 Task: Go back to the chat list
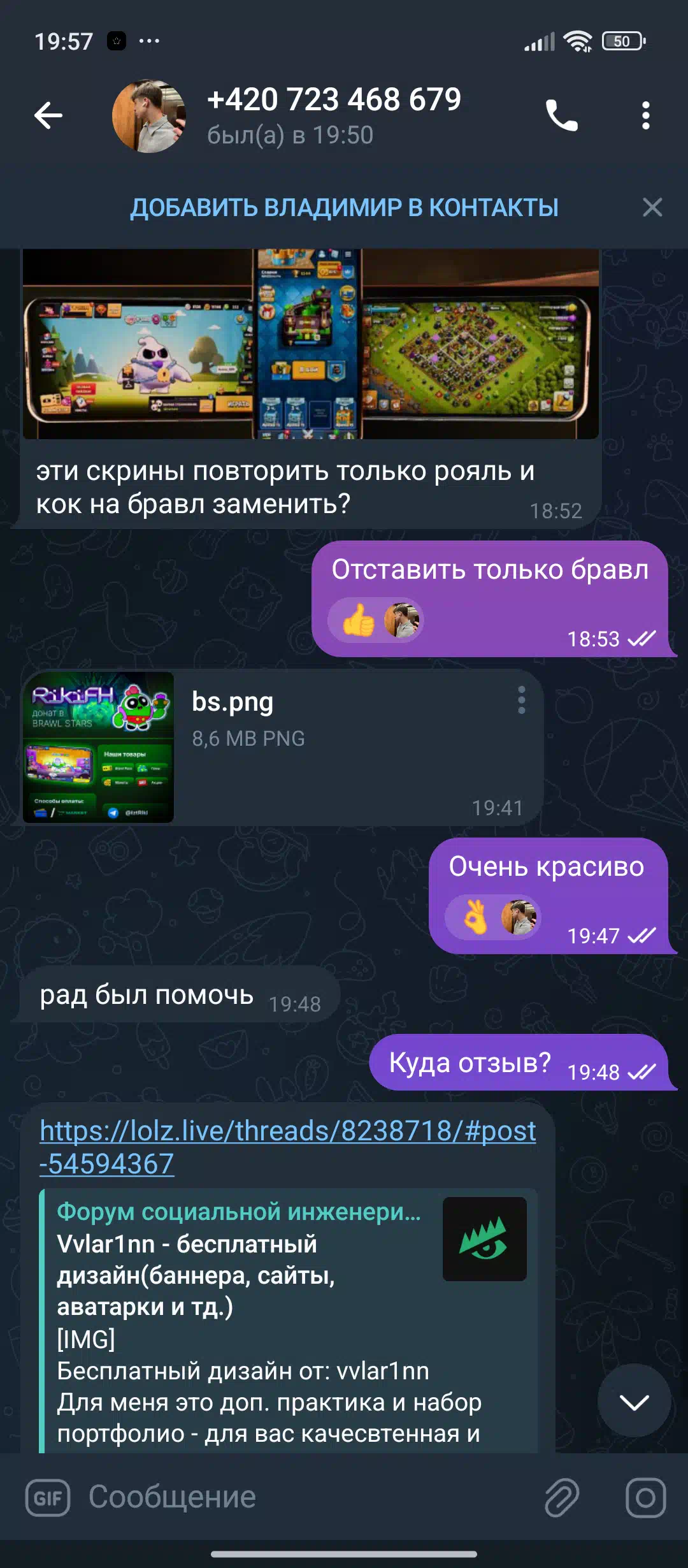[x=48, y=115]
